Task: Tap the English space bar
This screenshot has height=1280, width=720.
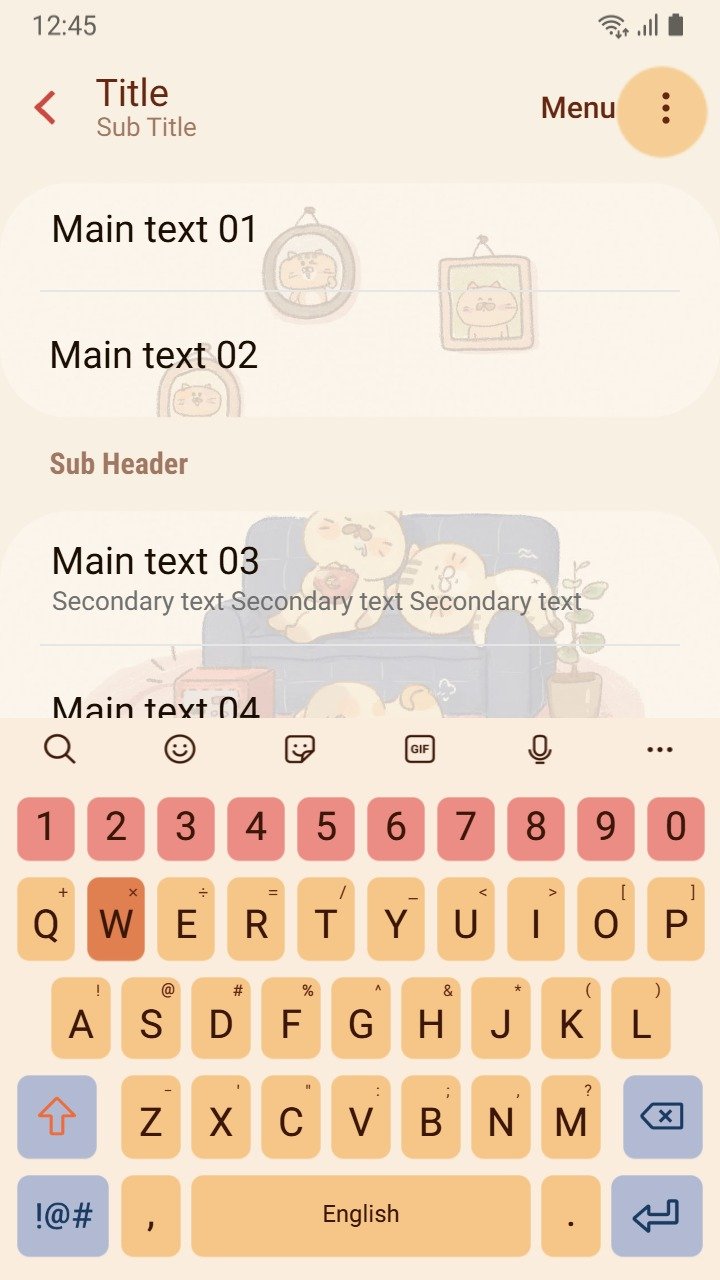Action: [x=361, y=1215]
